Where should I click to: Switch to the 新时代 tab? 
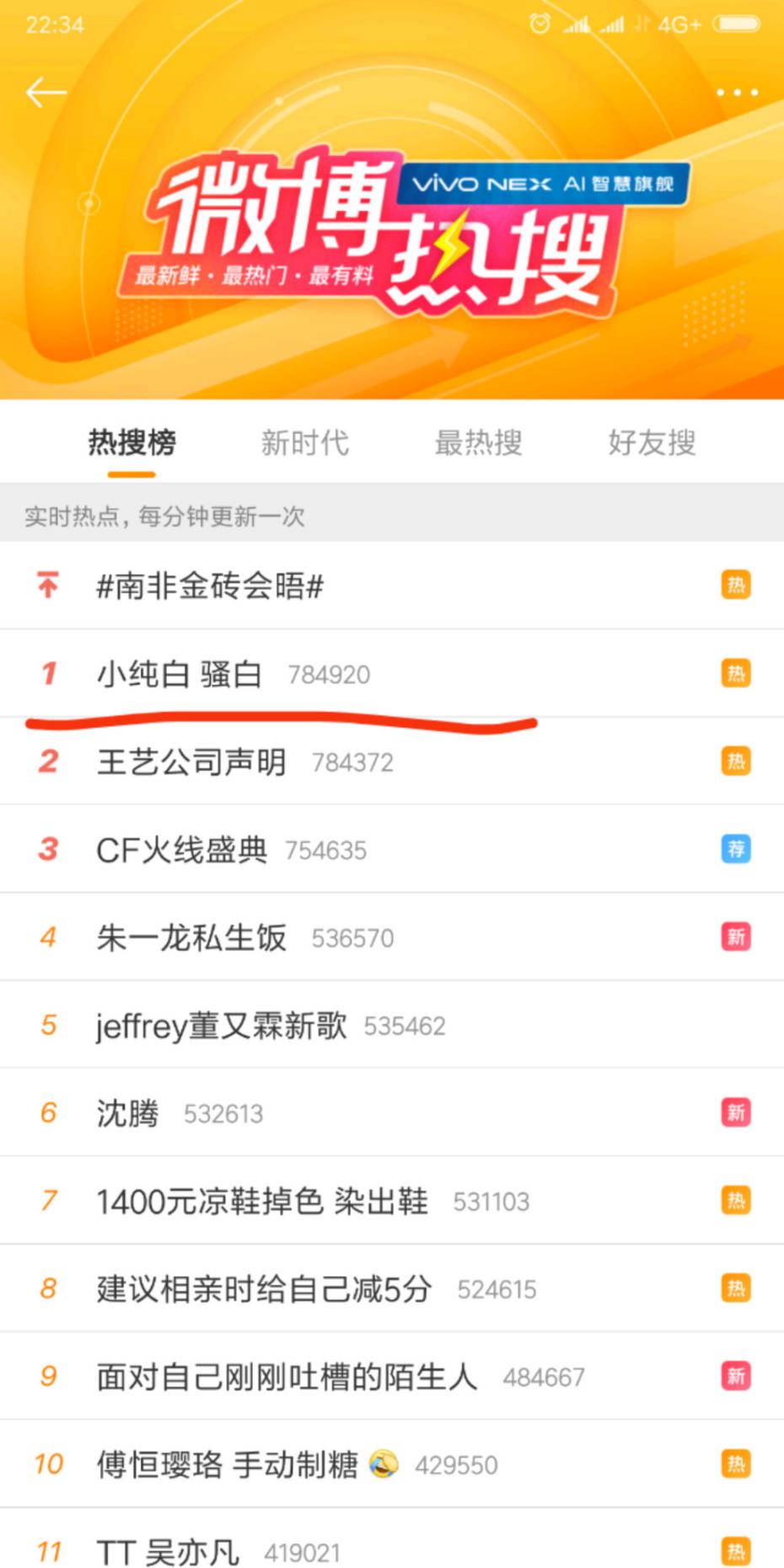[304, 443]
